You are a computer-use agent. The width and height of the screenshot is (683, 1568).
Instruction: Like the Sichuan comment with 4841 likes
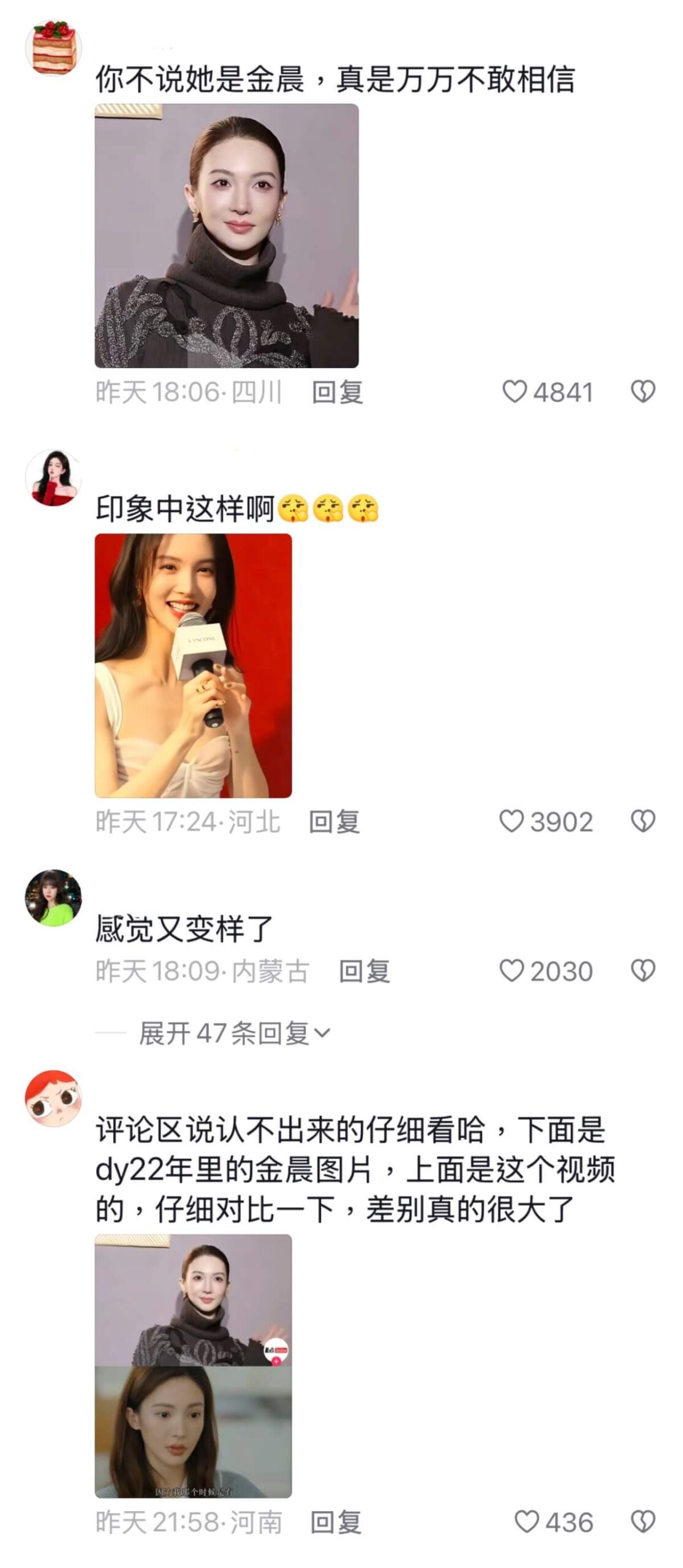(x=515, y=391)
